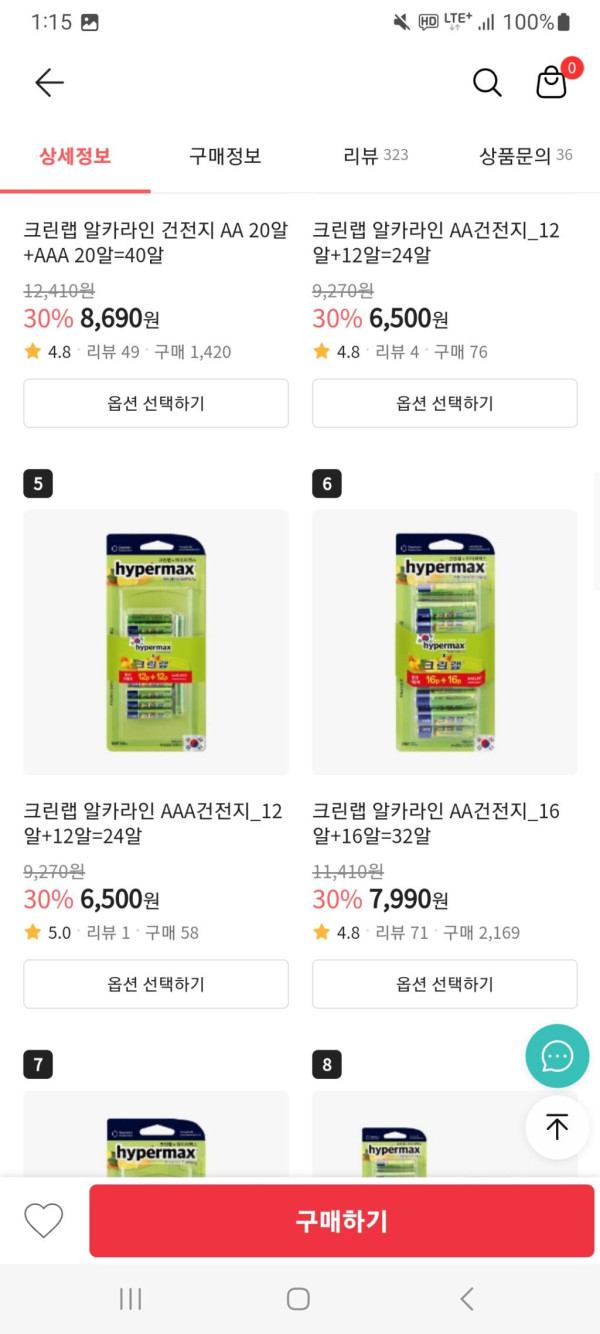Jump to top with the arrow button
Screen dimensions: 600x1334
pos(557,1127)
